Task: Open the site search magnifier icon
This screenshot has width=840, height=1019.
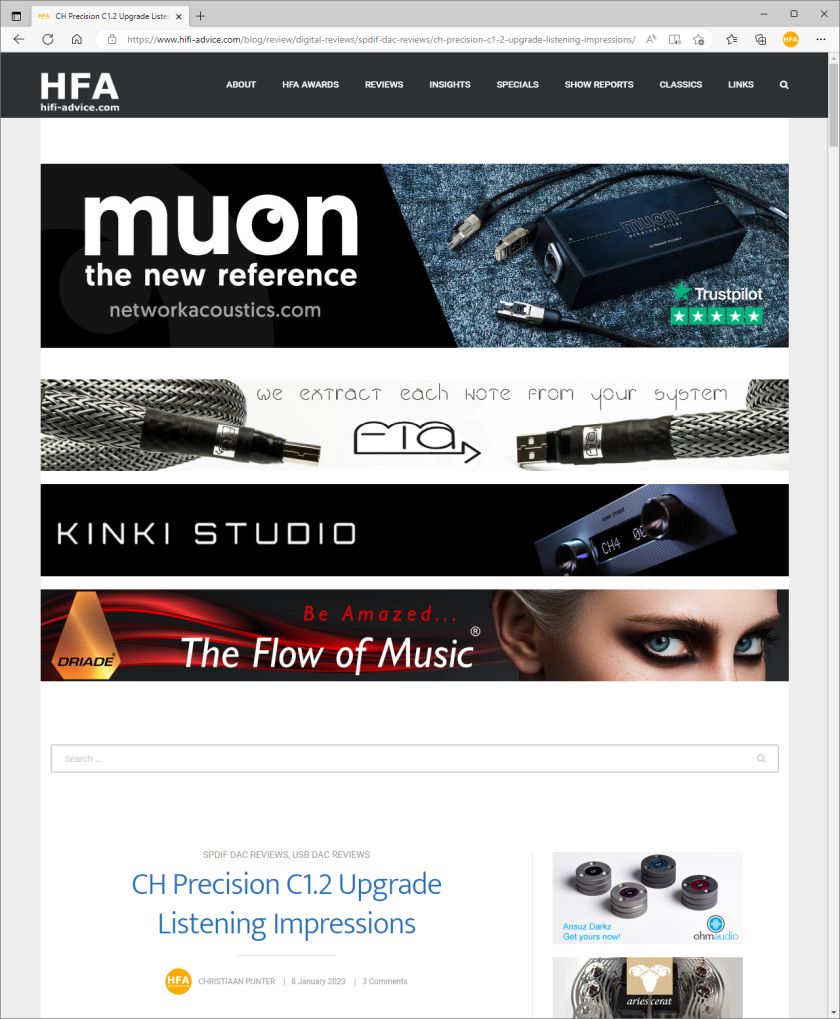Action: pyautogui.click(x=784, y=85)
